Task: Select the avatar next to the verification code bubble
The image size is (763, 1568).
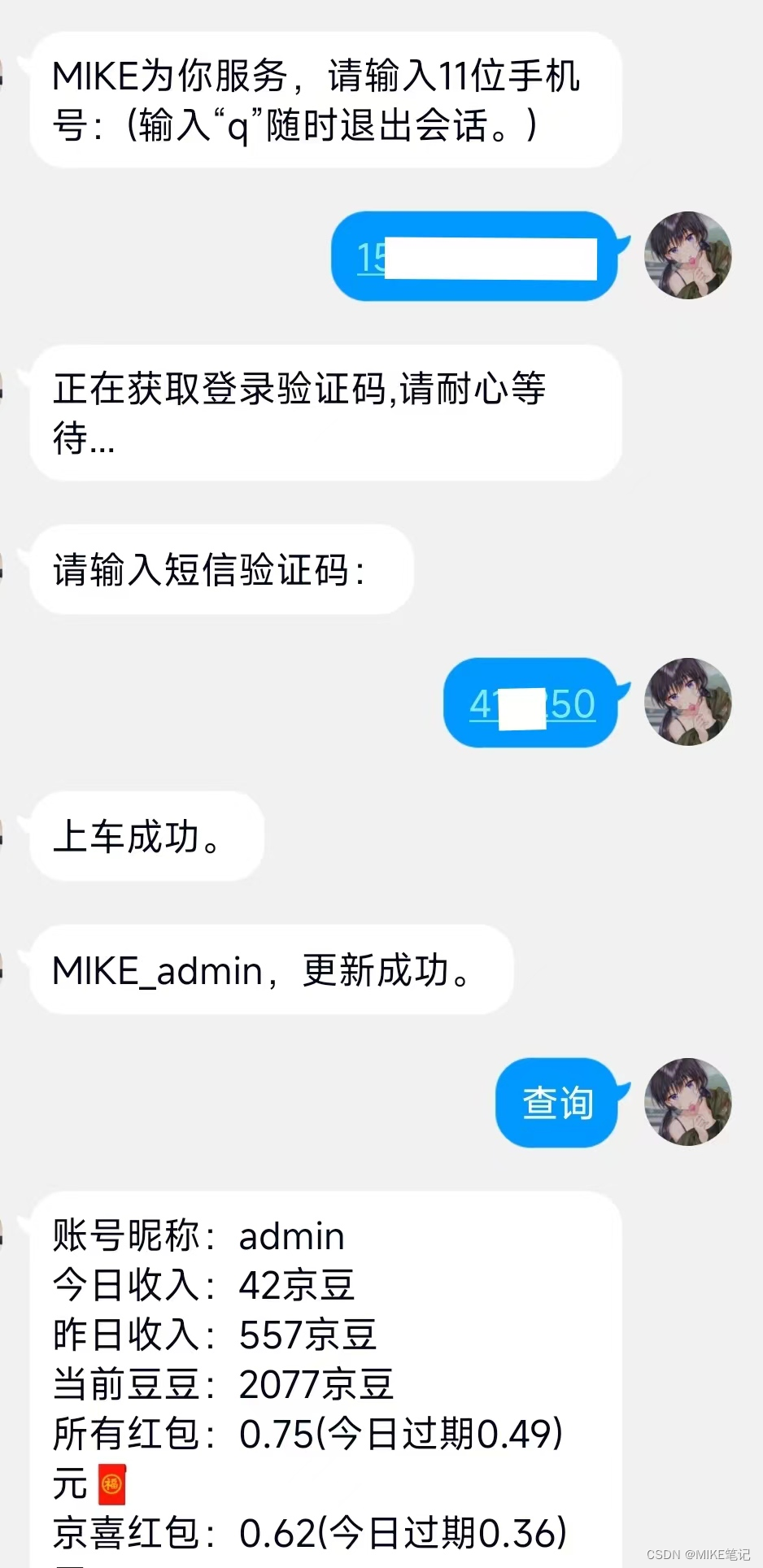Action: 688,703
